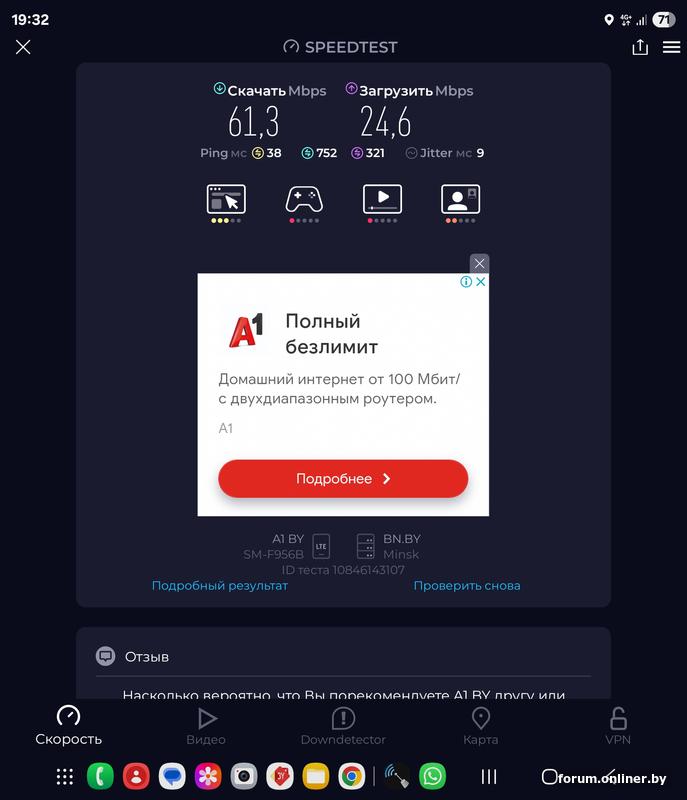Switch to the Карта tab
The image size is (687, 800).
(x=480, y=726)
